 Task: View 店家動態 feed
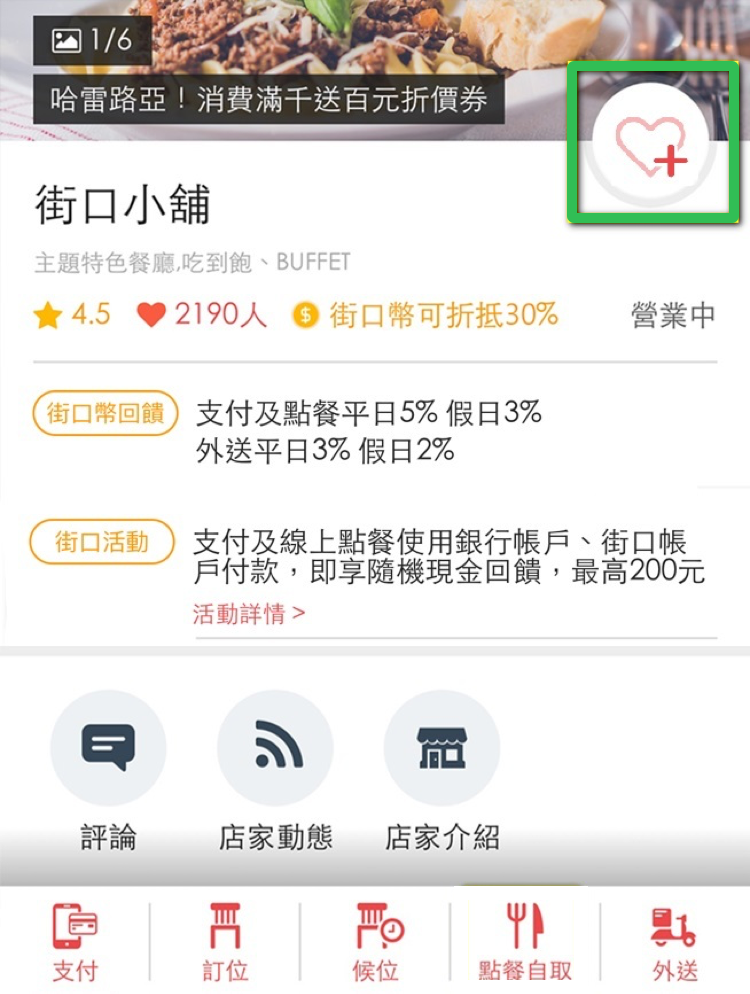pos(275,748)
